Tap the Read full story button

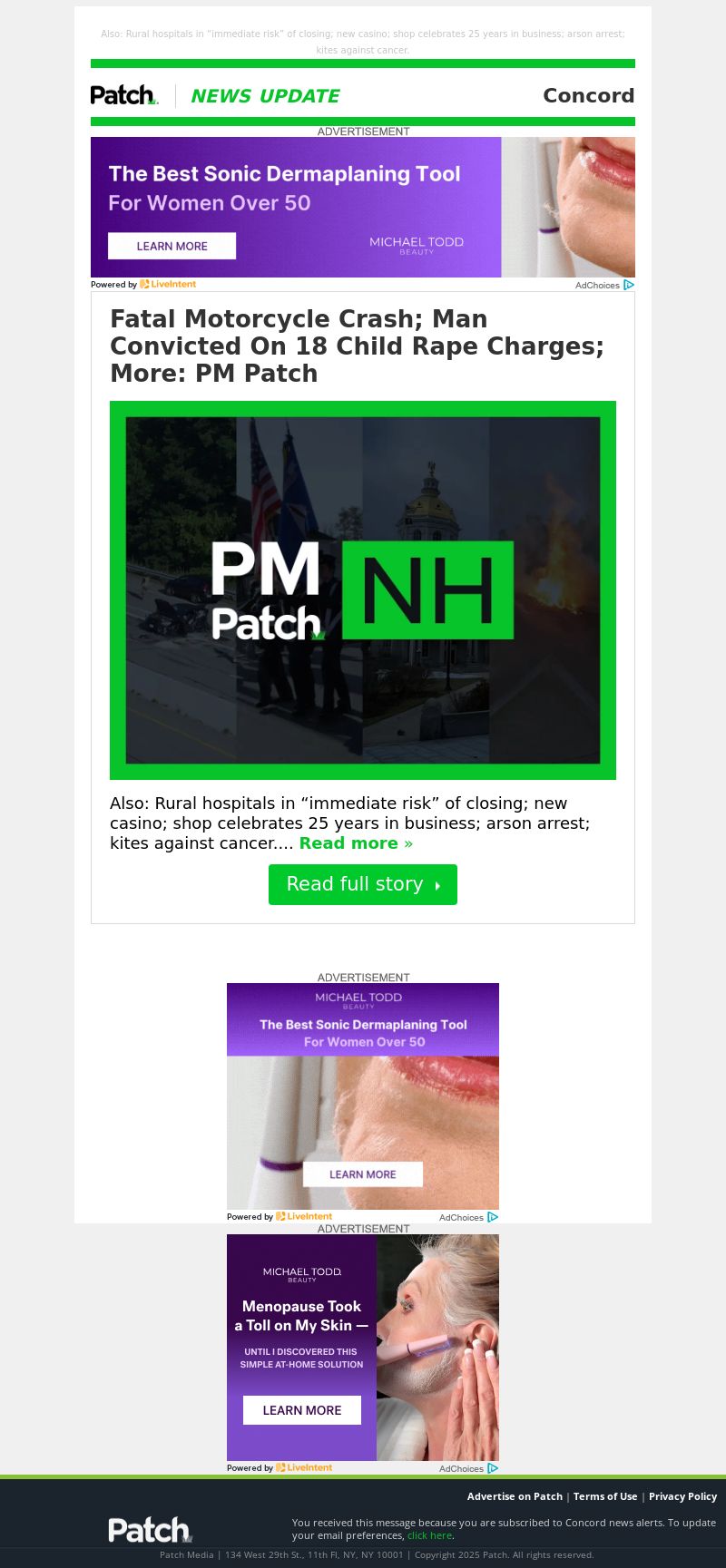click(362, 884)
